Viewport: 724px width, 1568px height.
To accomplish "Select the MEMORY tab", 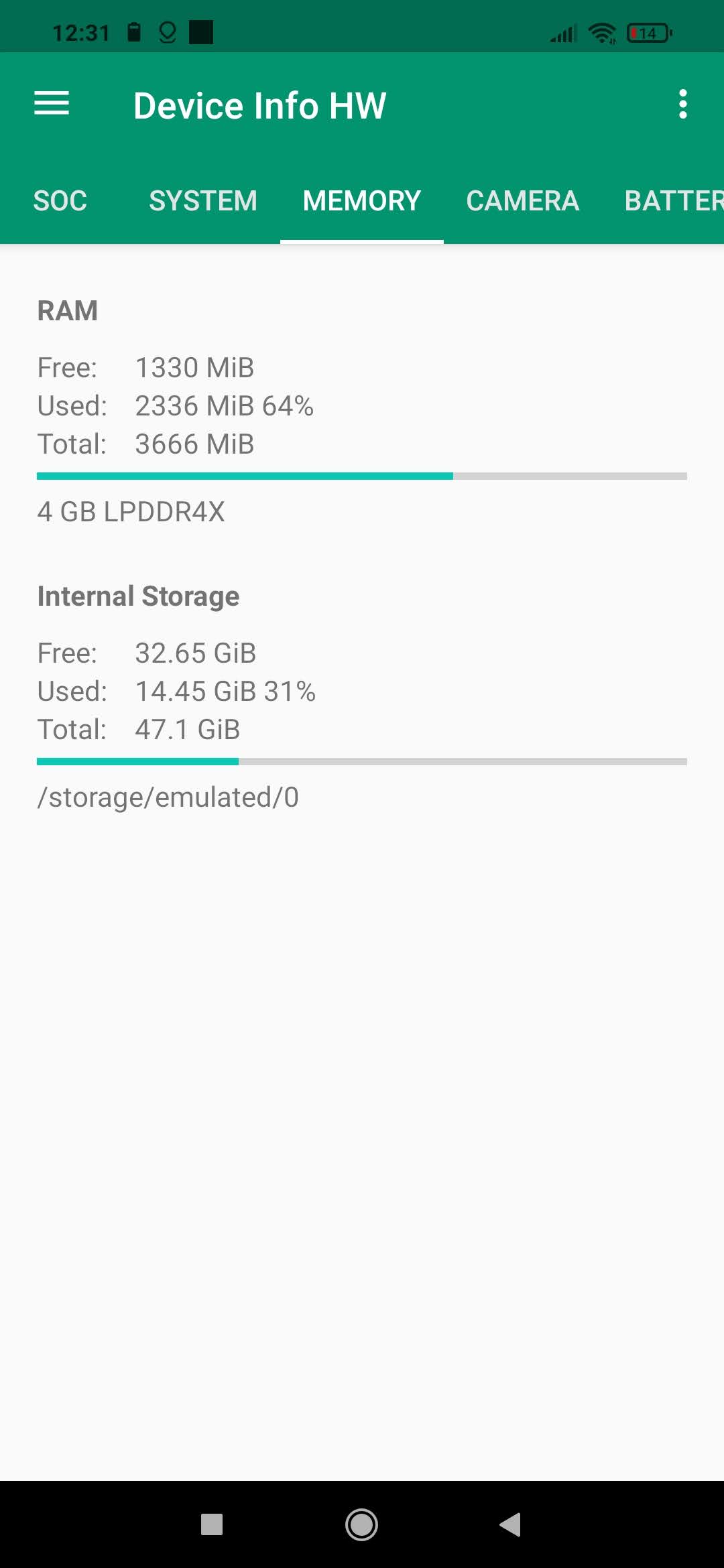I will point(361,201).
